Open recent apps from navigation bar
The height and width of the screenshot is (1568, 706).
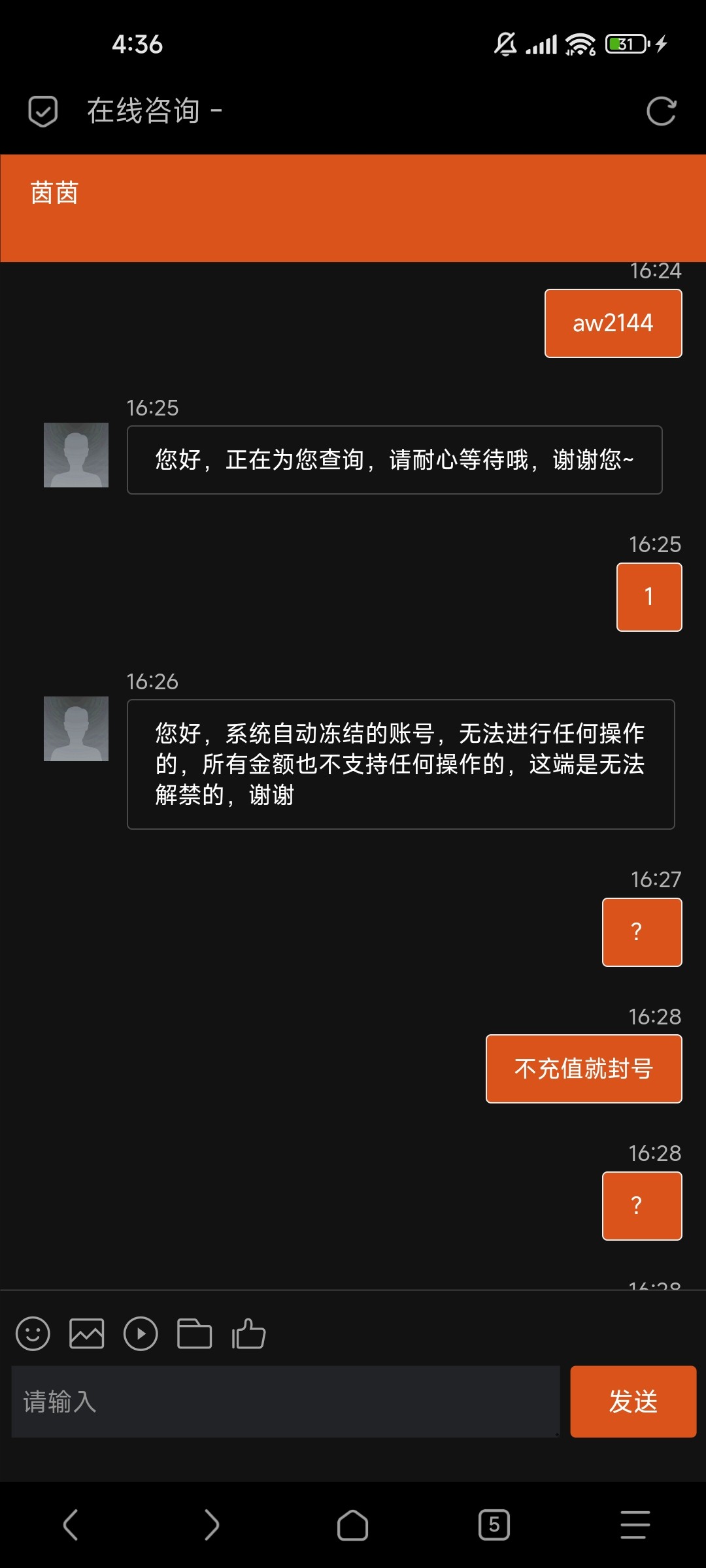494,1525
